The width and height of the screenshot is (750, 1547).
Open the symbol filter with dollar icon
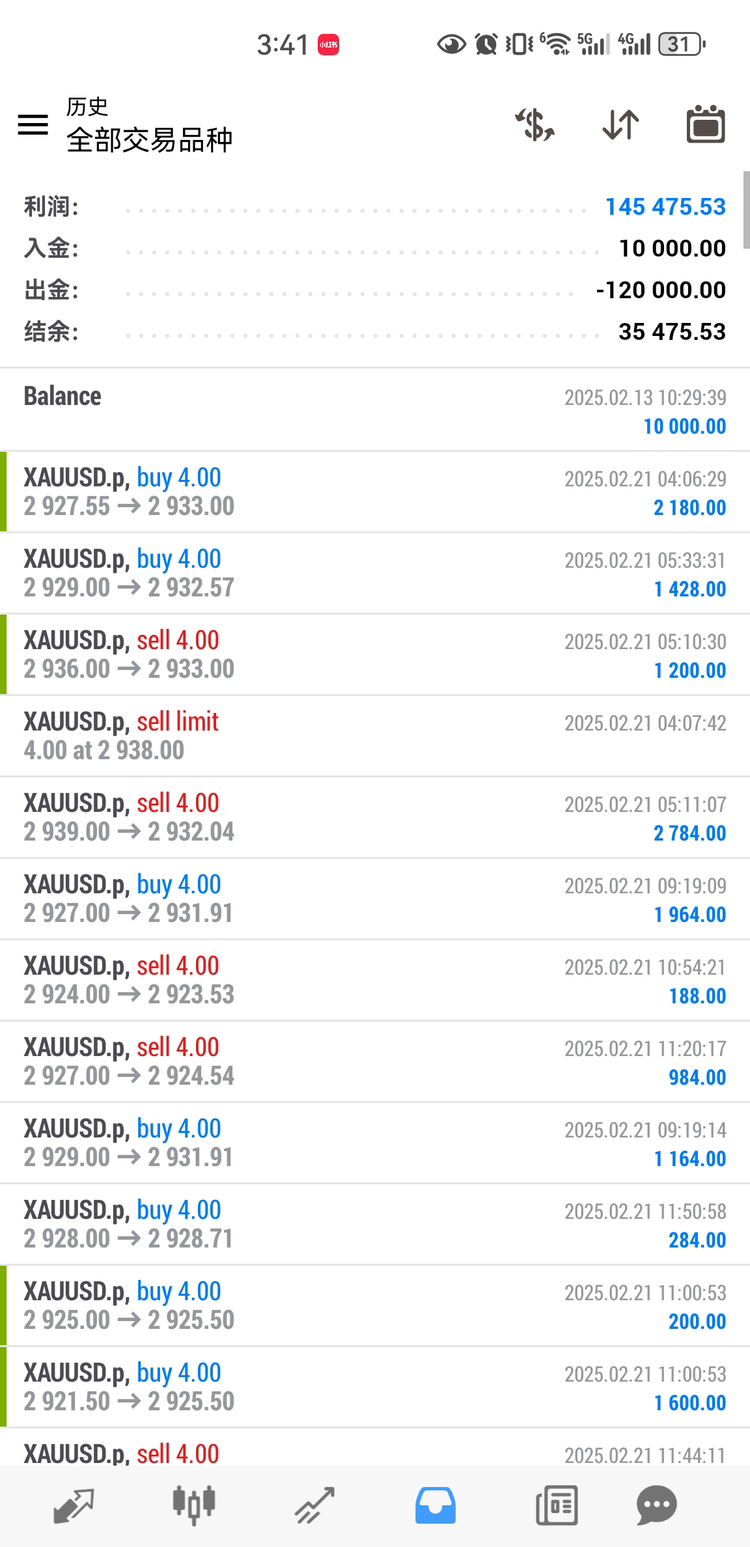pos(535,125)
